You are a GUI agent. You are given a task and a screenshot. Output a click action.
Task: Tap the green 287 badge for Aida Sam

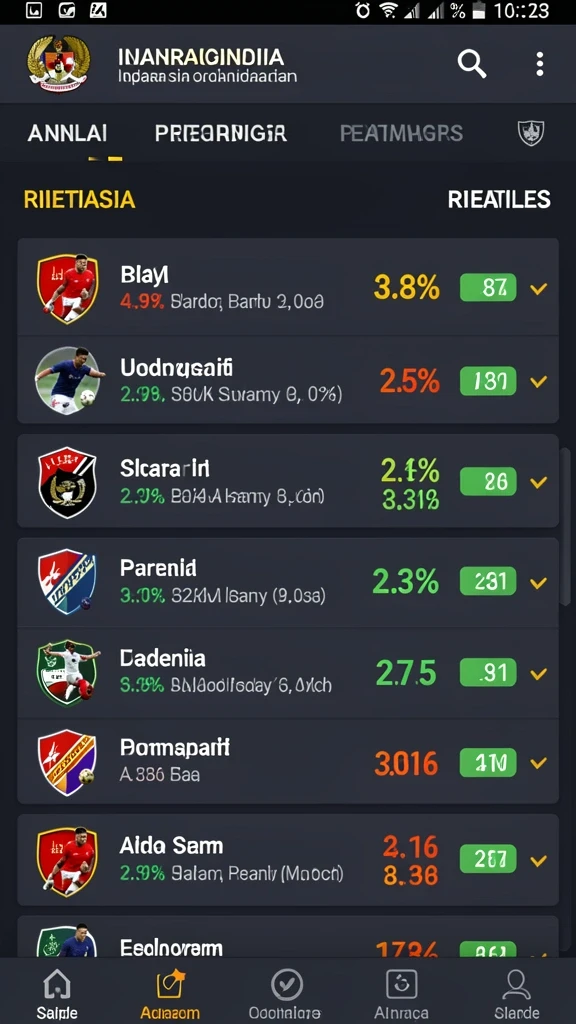tap(488, 859)
